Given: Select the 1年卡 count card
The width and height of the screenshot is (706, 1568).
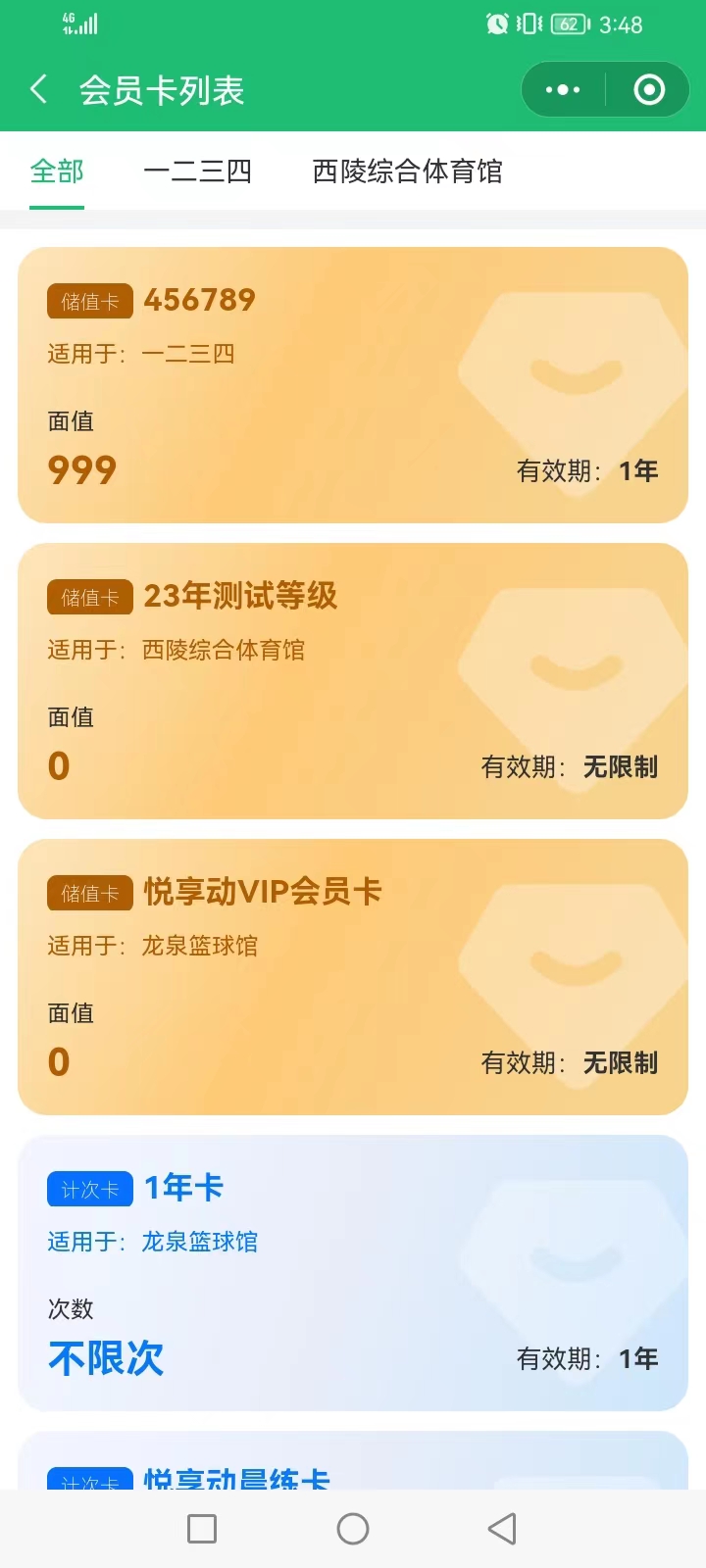Looking at the screenshot, I should pyautogui.click(x=353, y=1273).
